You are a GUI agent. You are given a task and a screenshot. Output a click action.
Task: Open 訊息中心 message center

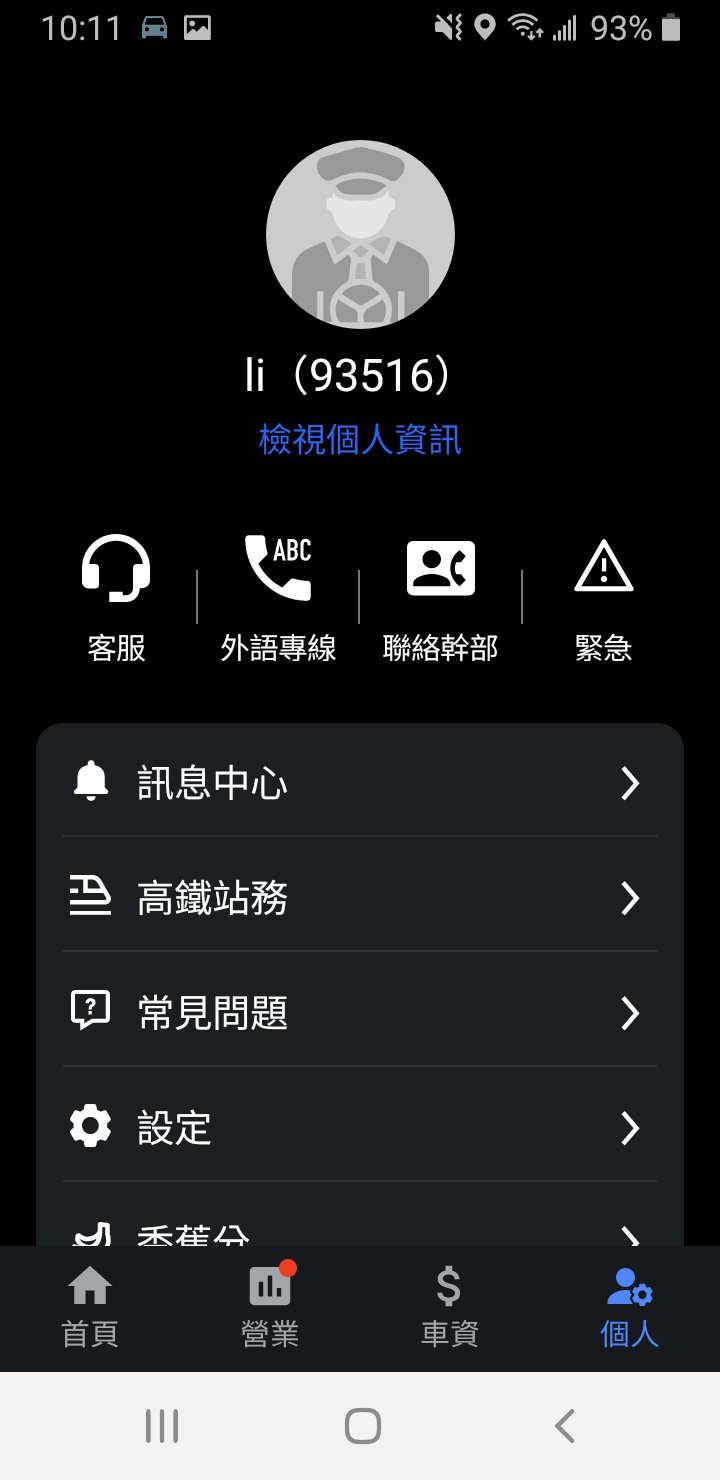[360, 783]
